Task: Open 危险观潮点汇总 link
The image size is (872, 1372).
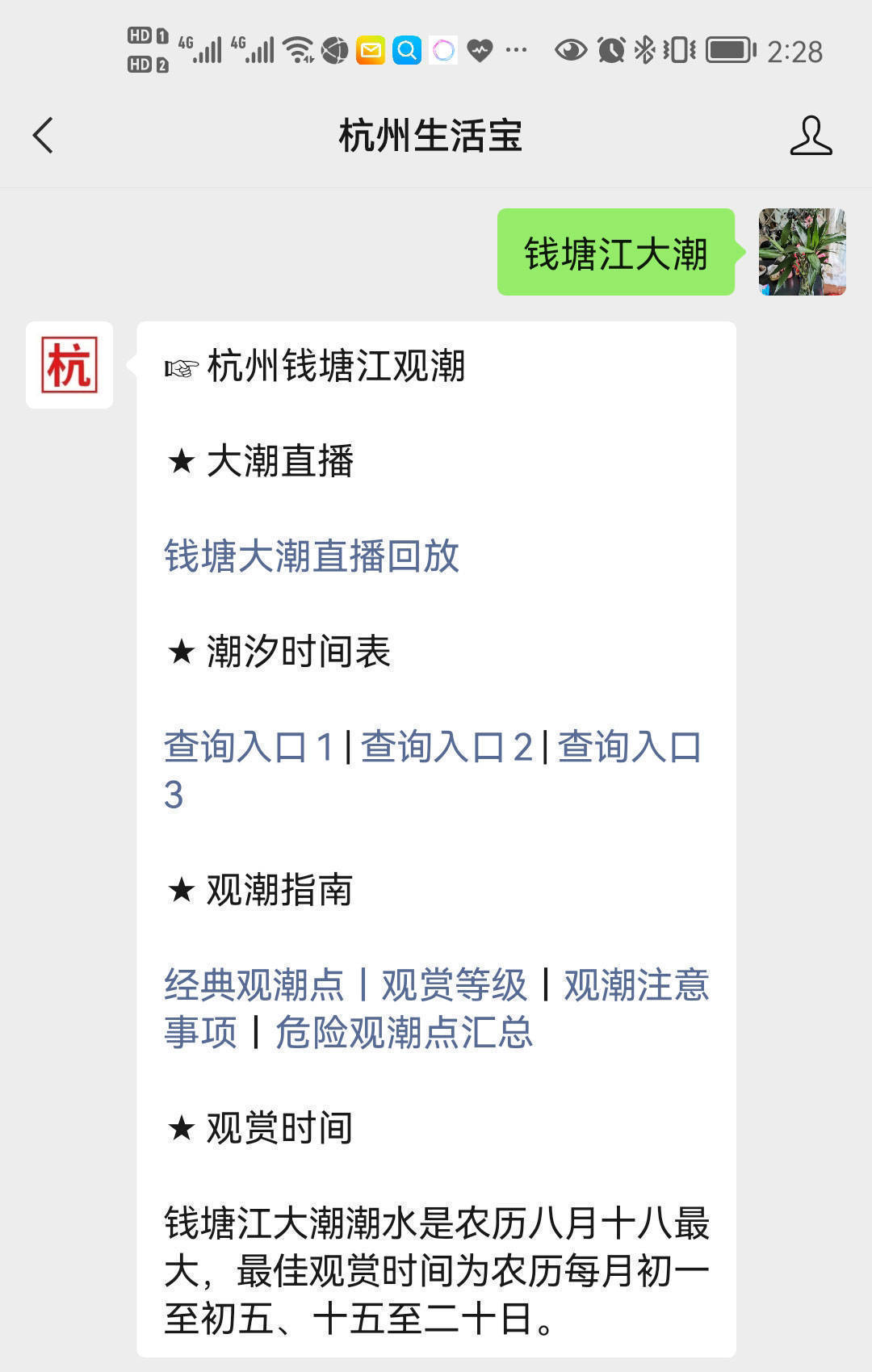Action: coord(404,1033)
